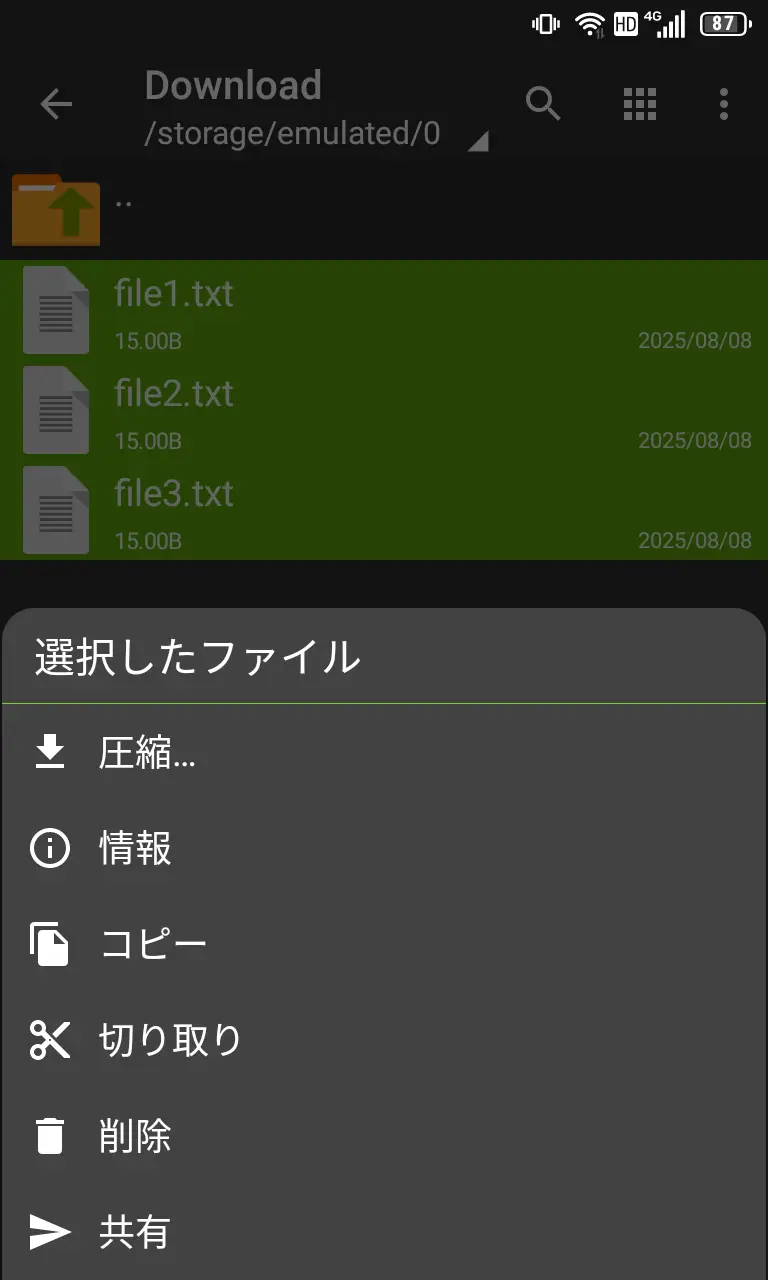Choose 圧縮... to compress the selected files
This screenshot has height=1280, width=768.
tap(147, 753)
